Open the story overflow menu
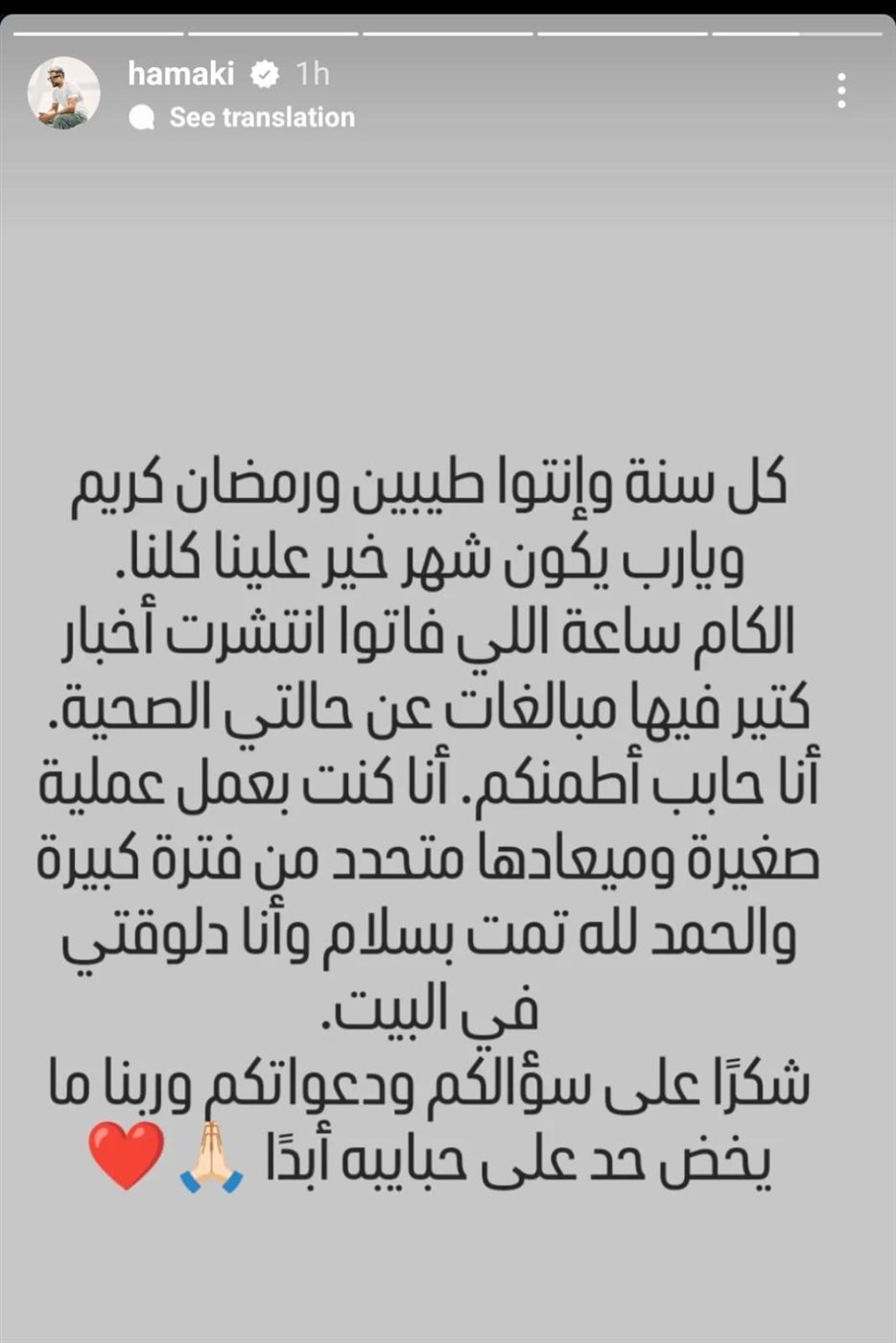The image size is (896, 1343). point(840,90)
